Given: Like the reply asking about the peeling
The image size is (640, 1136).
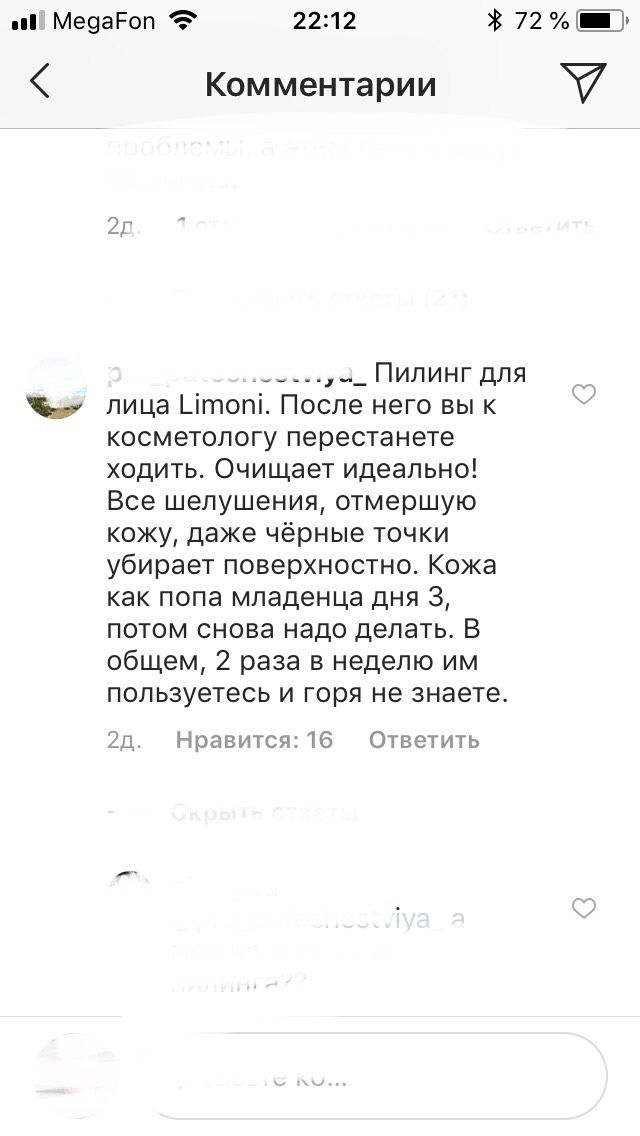Looking at the screenshot, I should coord(583,909).
